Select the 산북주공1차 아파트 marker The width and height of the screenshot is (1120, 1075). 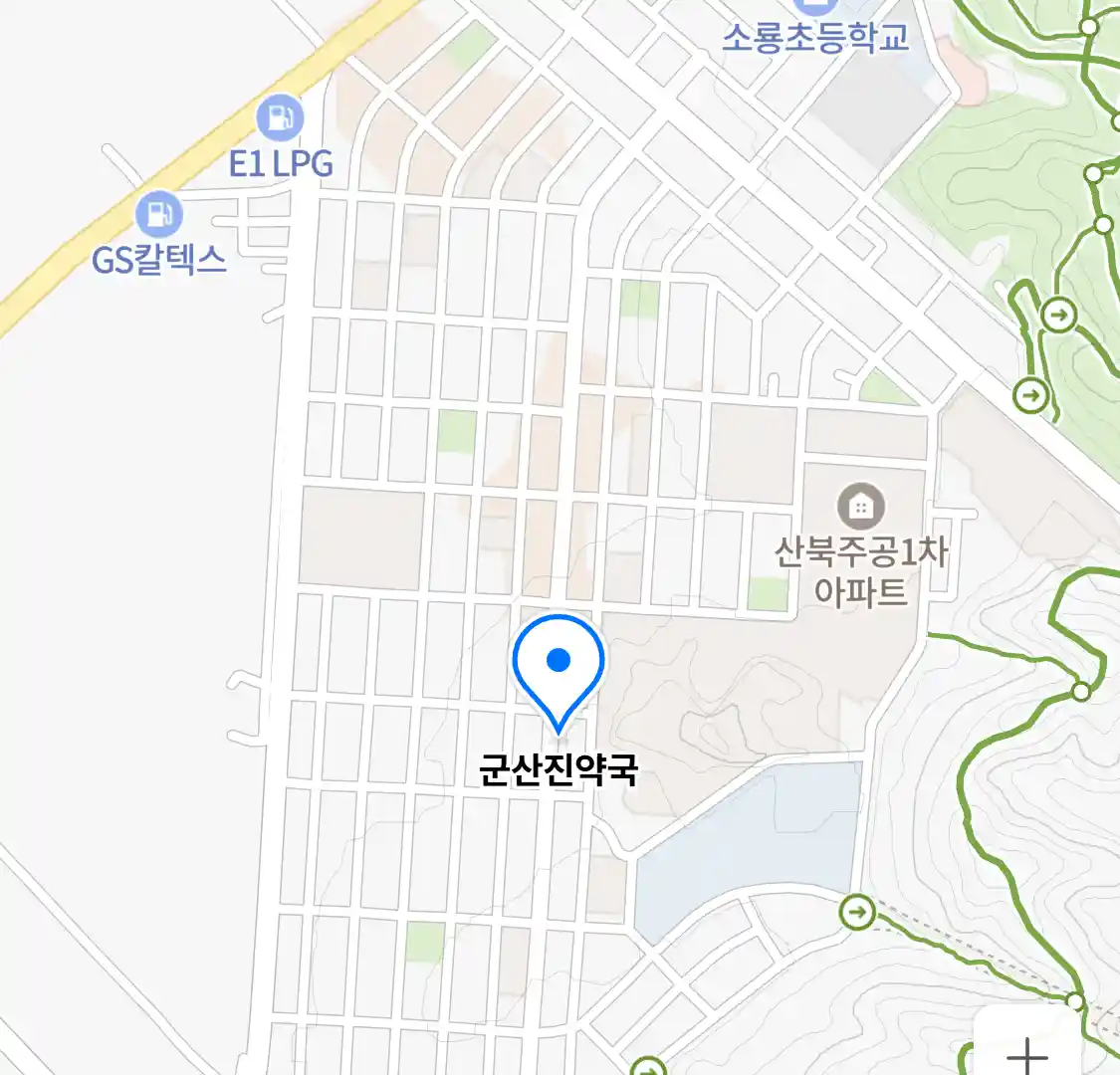click(x=860, y=507)
